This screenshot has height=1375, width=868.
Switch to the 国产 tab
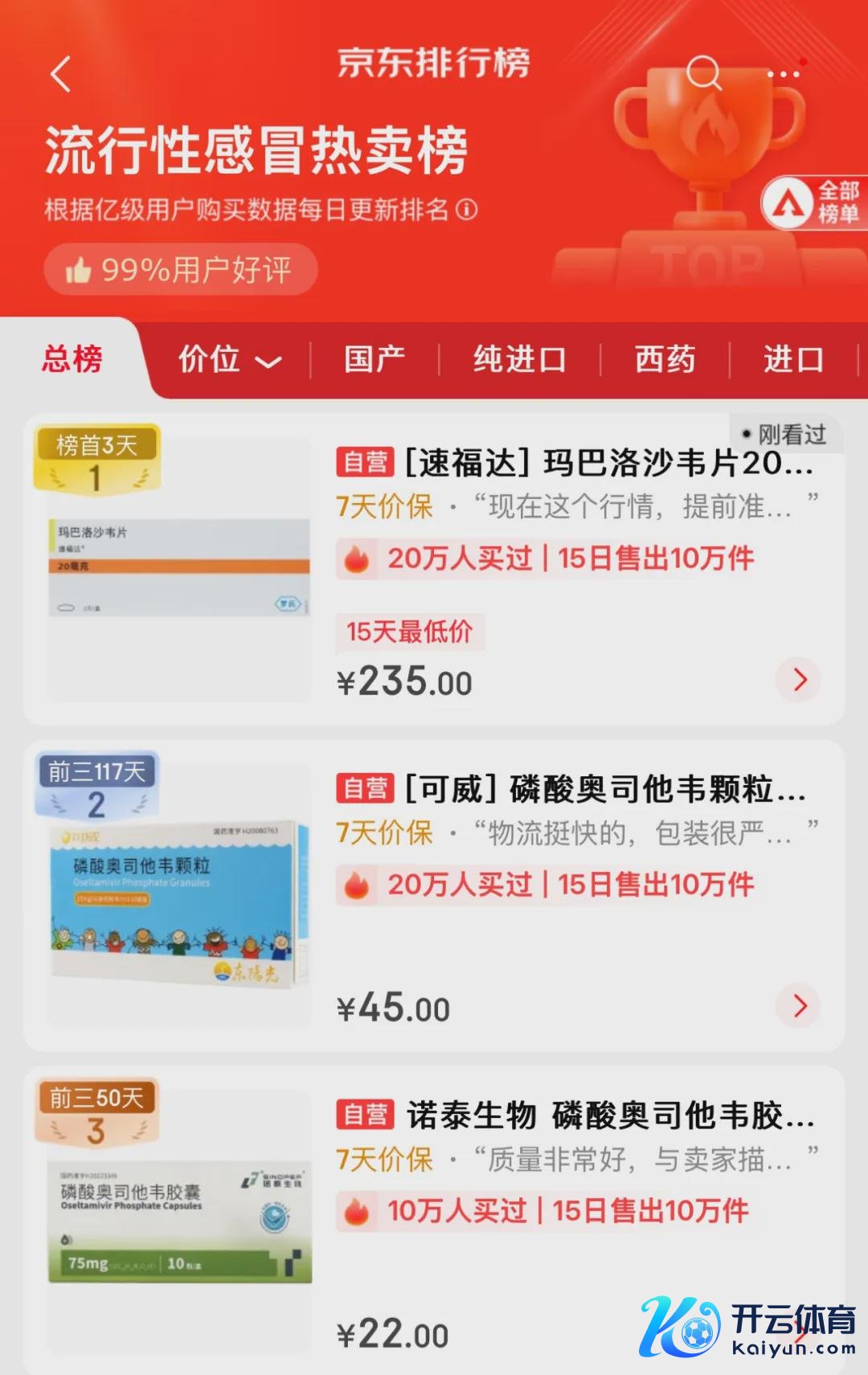375,359
